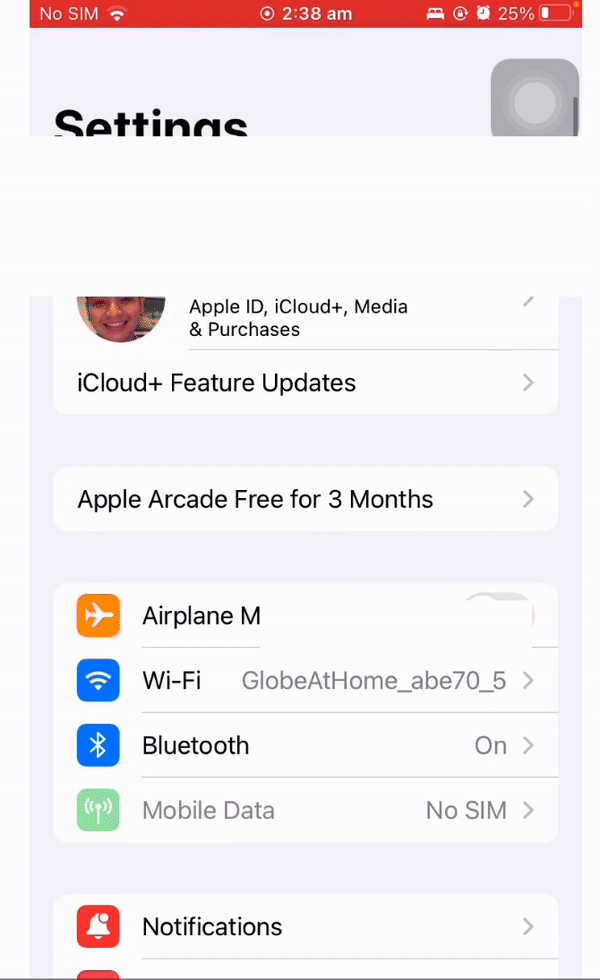Image resolution: width=600 pixels, height=980 pixels.
Task: Open Wi-Fi settings
Action: point(306,680)
